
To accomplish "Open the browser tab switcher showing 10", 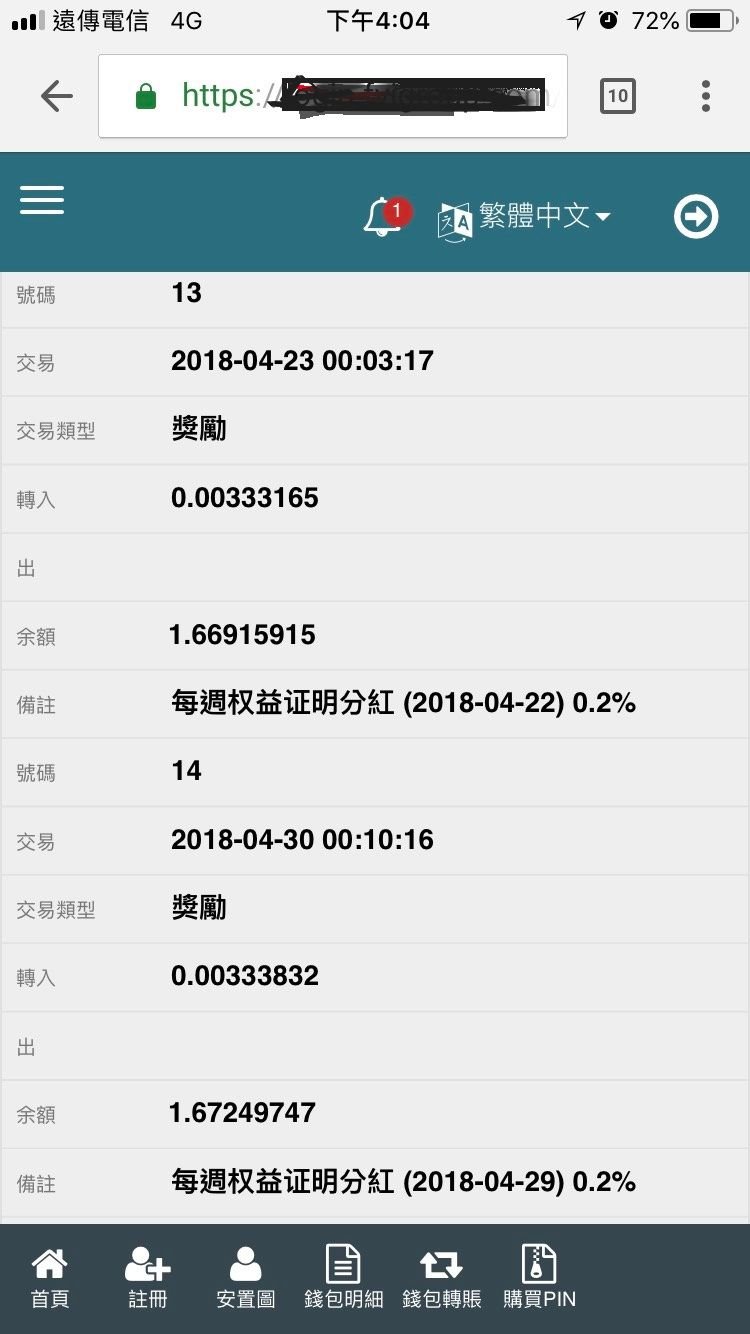I will point(617,96).
